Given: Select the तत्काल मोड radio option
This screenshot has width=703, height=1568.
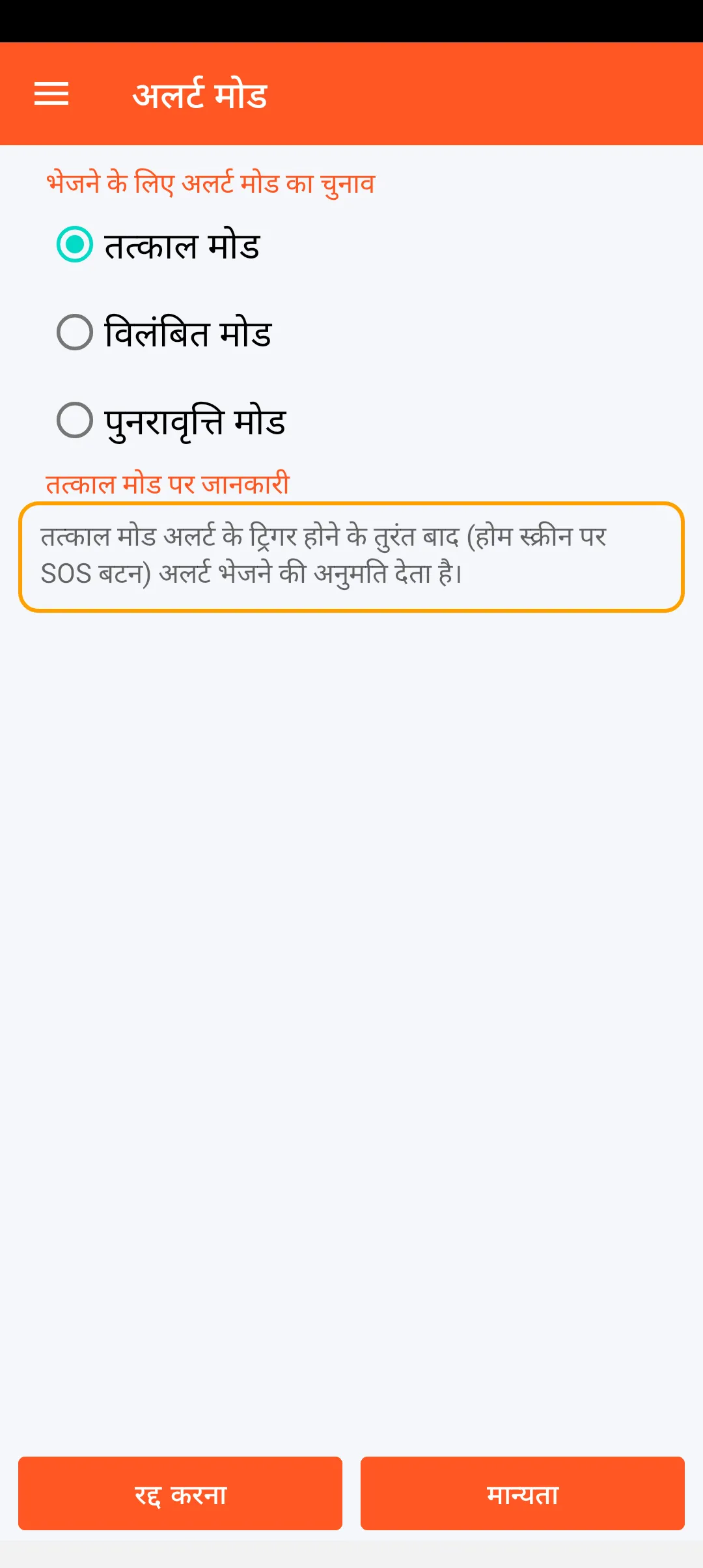Looking at the screenshot, I should [75, 245].
